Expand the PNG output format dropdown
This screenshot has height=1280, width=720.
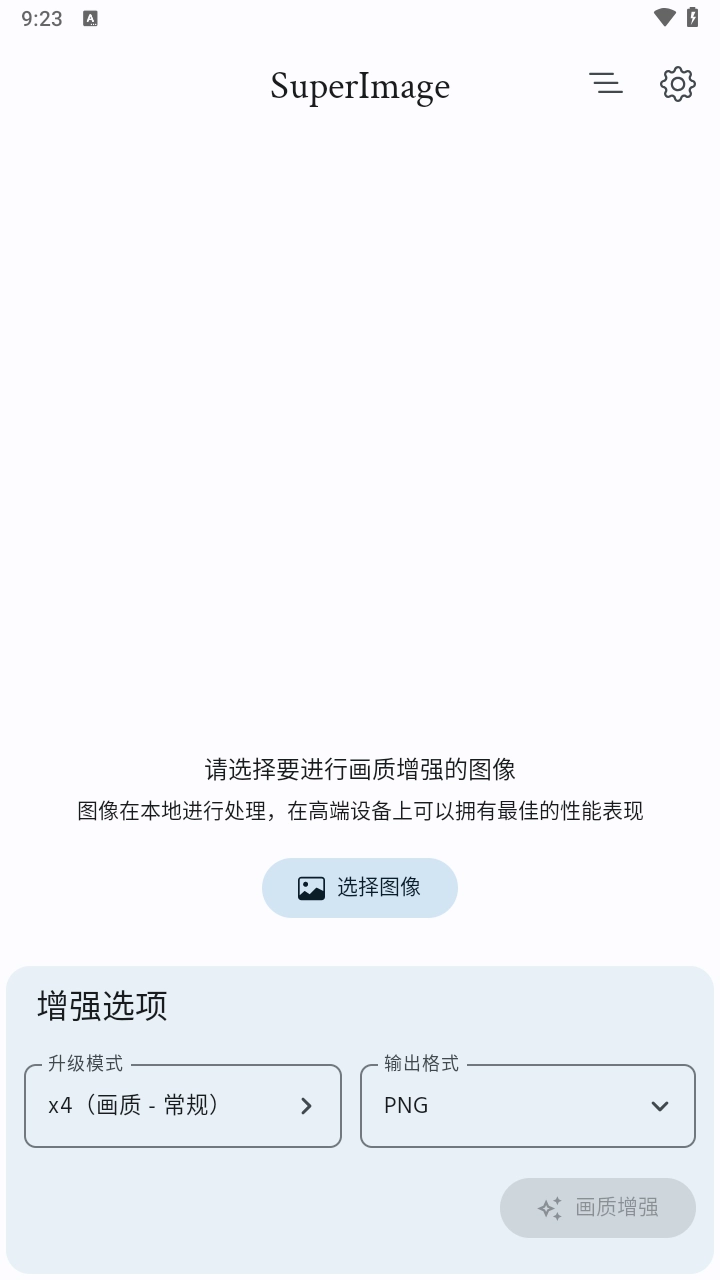click(x=527, y=1106)
